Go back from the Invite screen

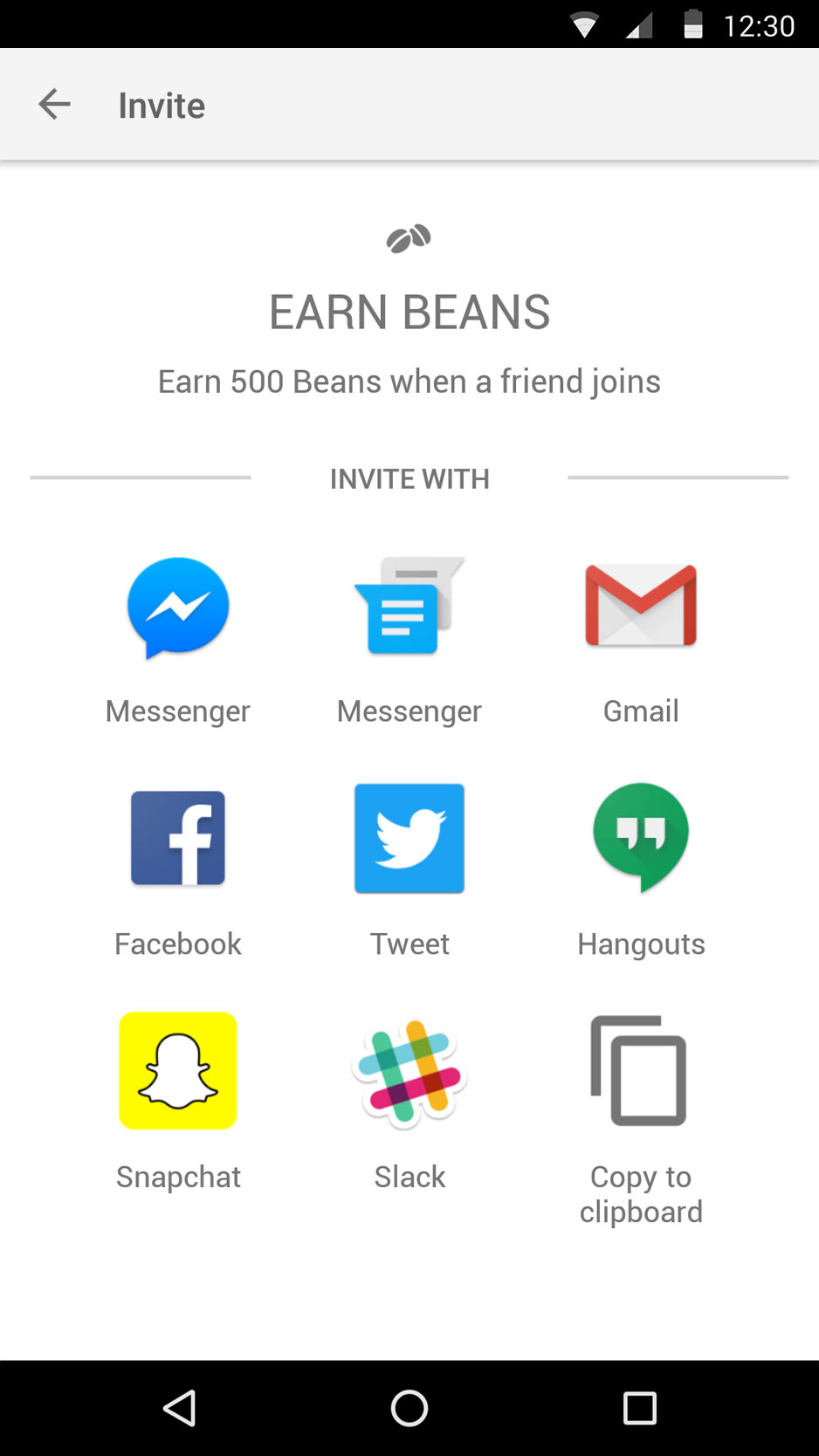pyautogui.click(x=54, y=105)
